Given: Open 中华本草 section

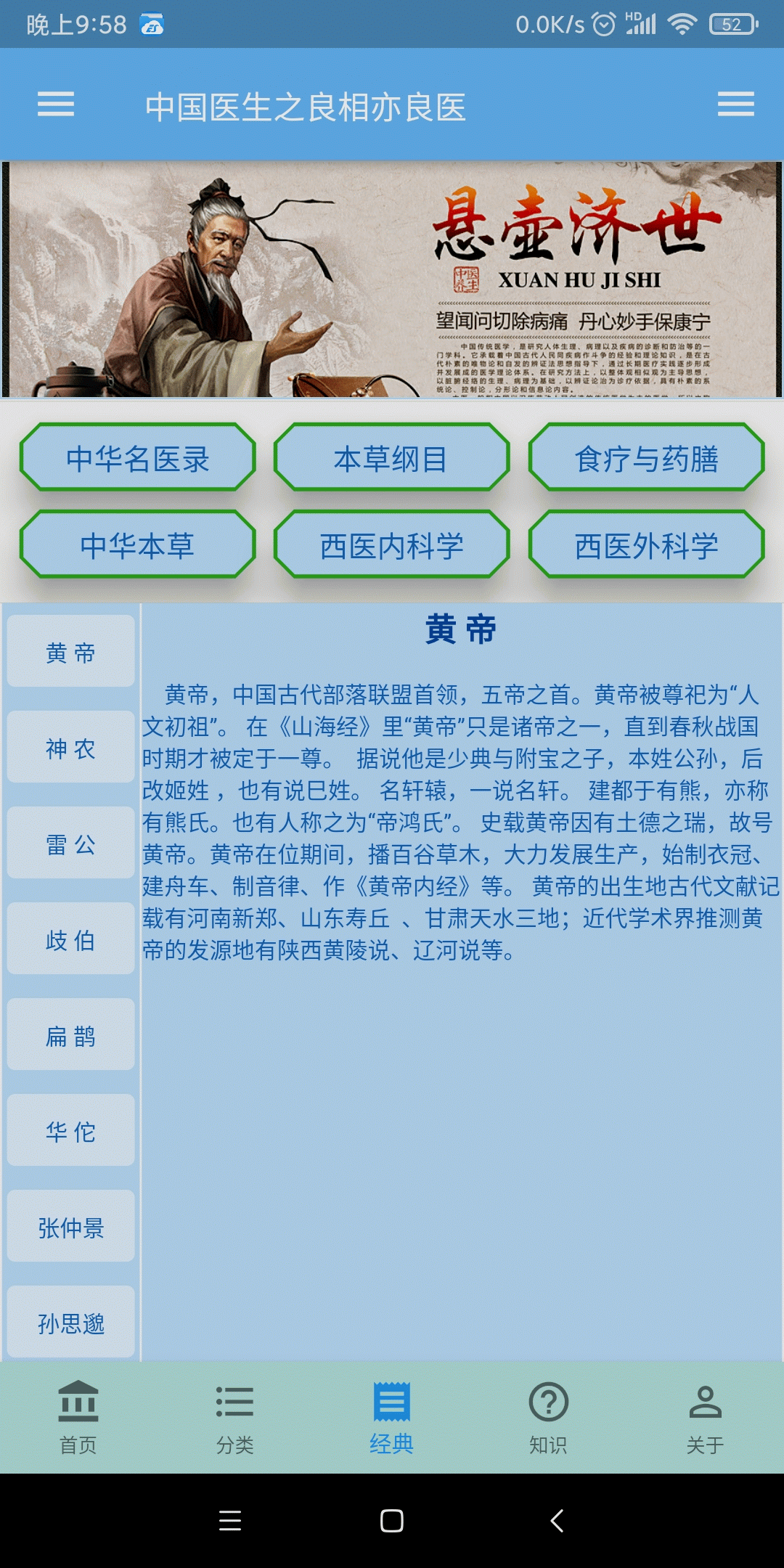Looking at the screenshot, I should pyautogui.click(x=138, y=546).
